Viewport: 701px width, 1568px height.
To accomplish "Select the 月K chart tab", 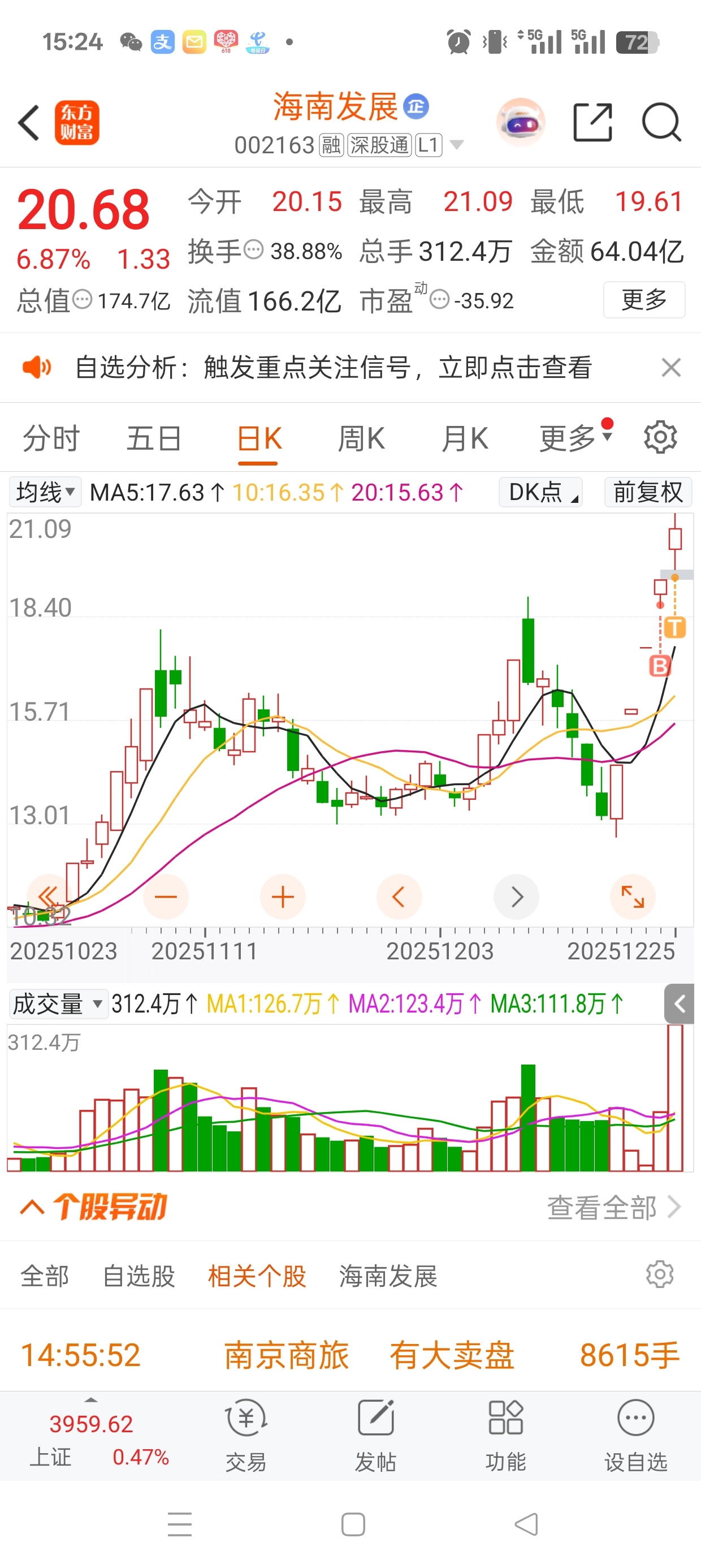I will click(465, 438).
